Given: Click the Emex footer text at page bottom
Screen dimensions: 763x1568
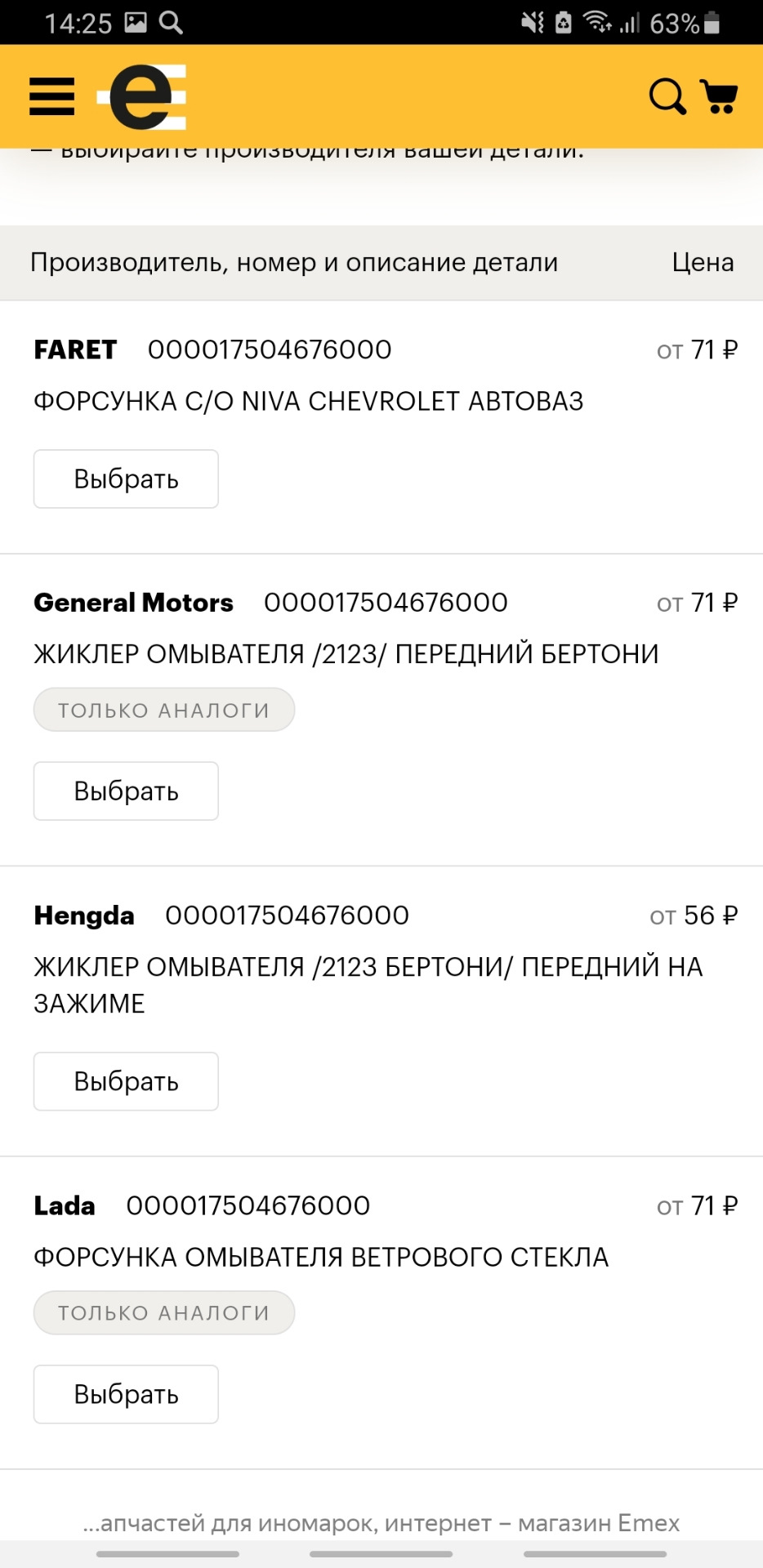Looking at the screenshot, I should click(381, 1522).
